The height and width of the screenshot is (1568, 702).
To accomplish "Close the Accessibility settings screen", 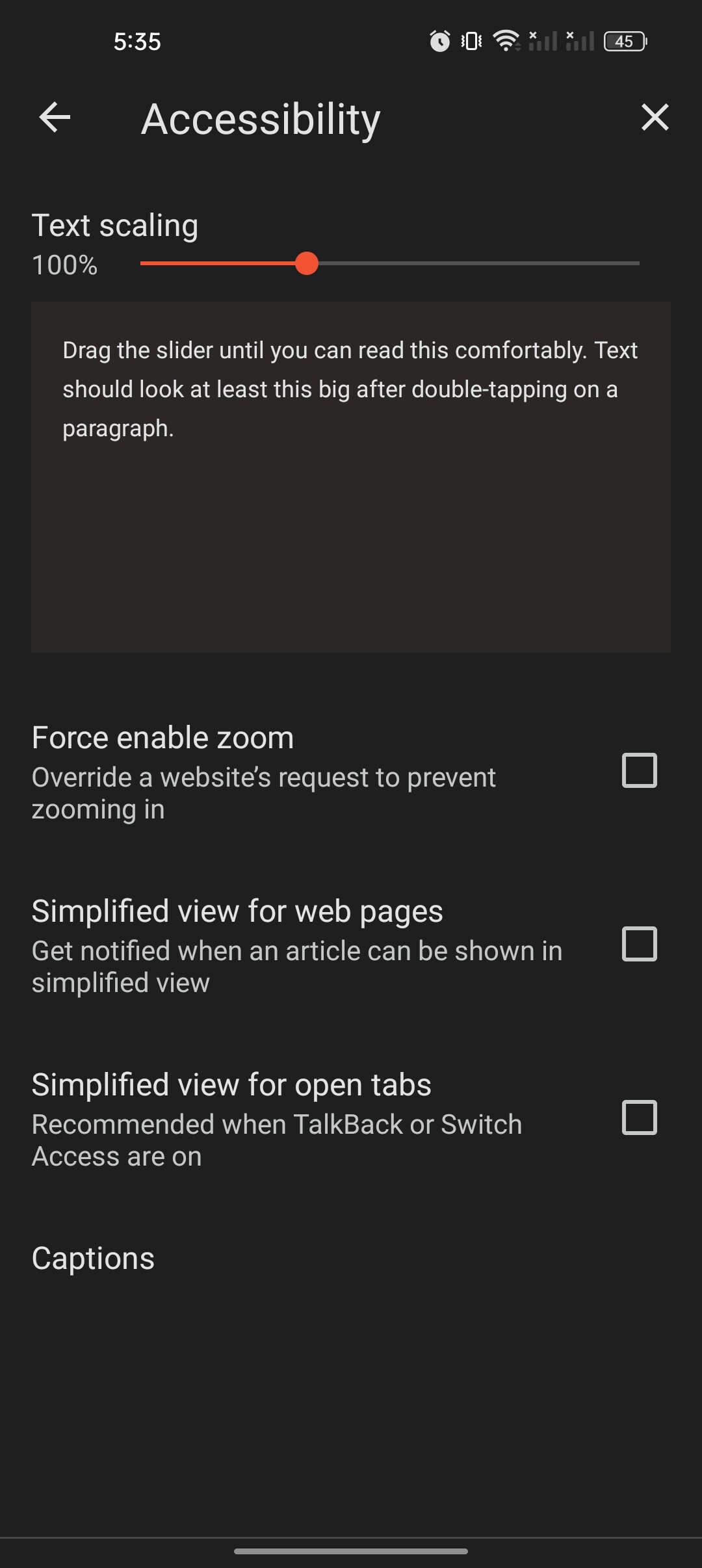I will (x=654, y=118).
